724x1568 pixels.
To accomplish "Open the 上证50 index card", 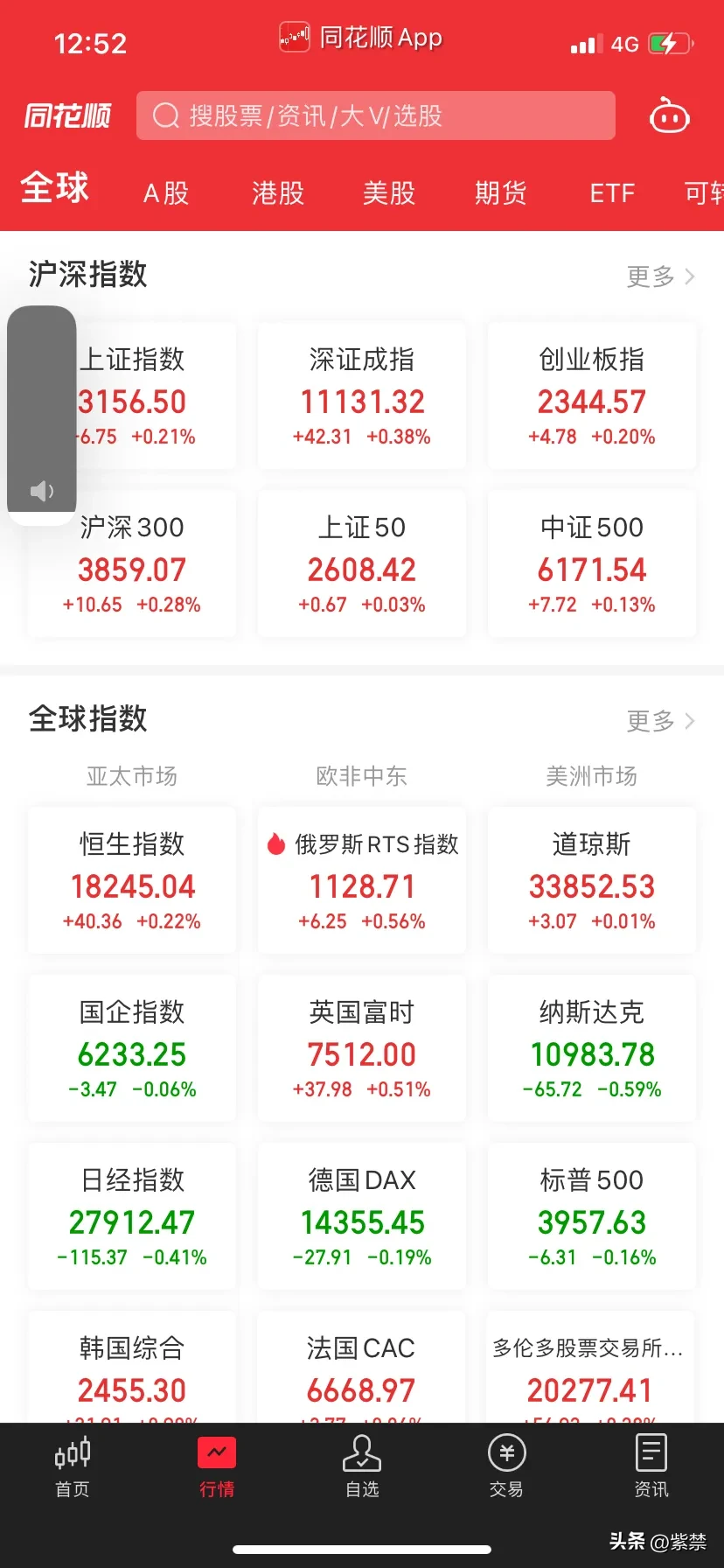I will [x=362, y=563].
